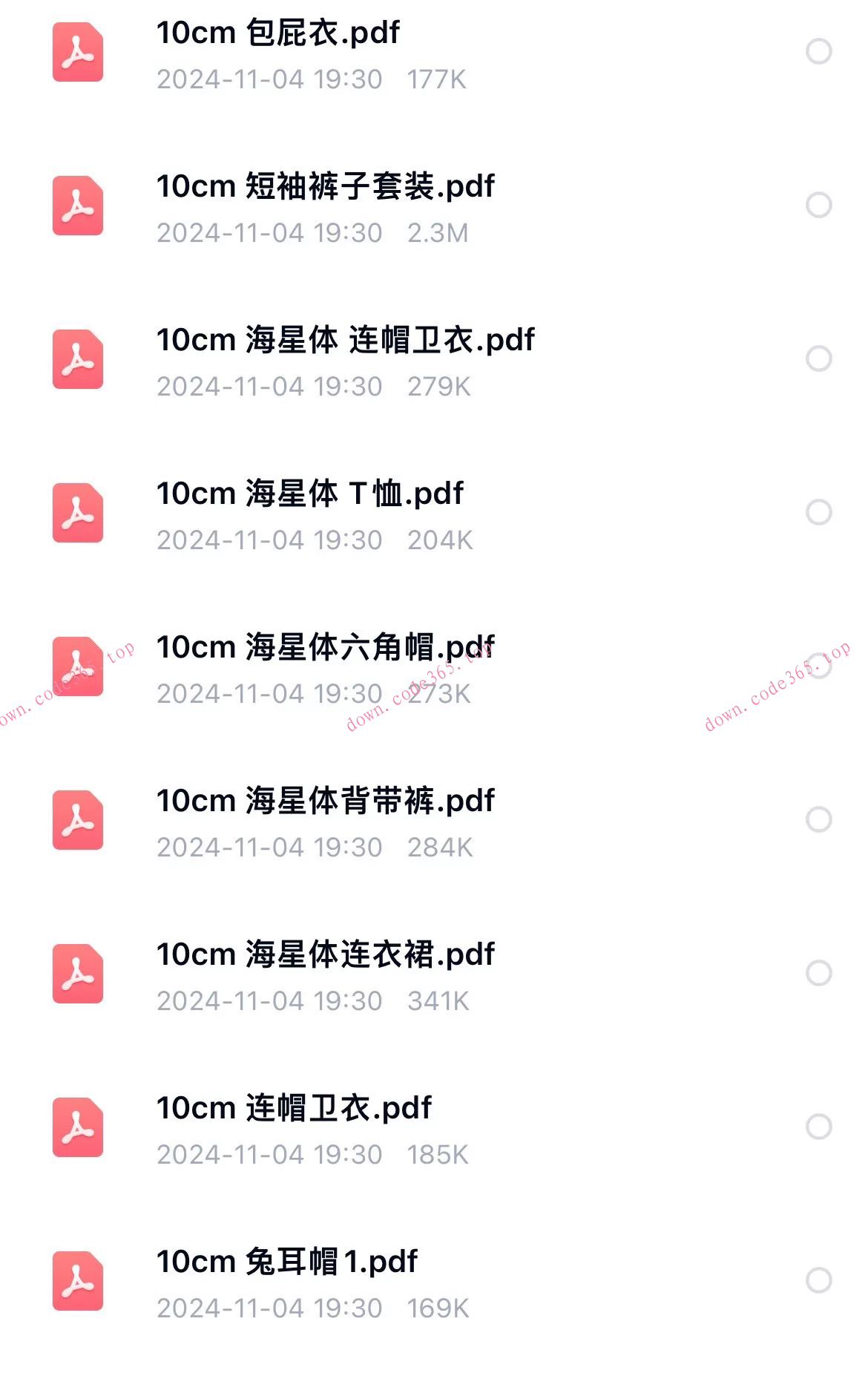Click the PDF icon for 10cm 海星体 连帽卫衣.pdf
The width and height of the screenshot is (868, 1373).
point(76,360)
